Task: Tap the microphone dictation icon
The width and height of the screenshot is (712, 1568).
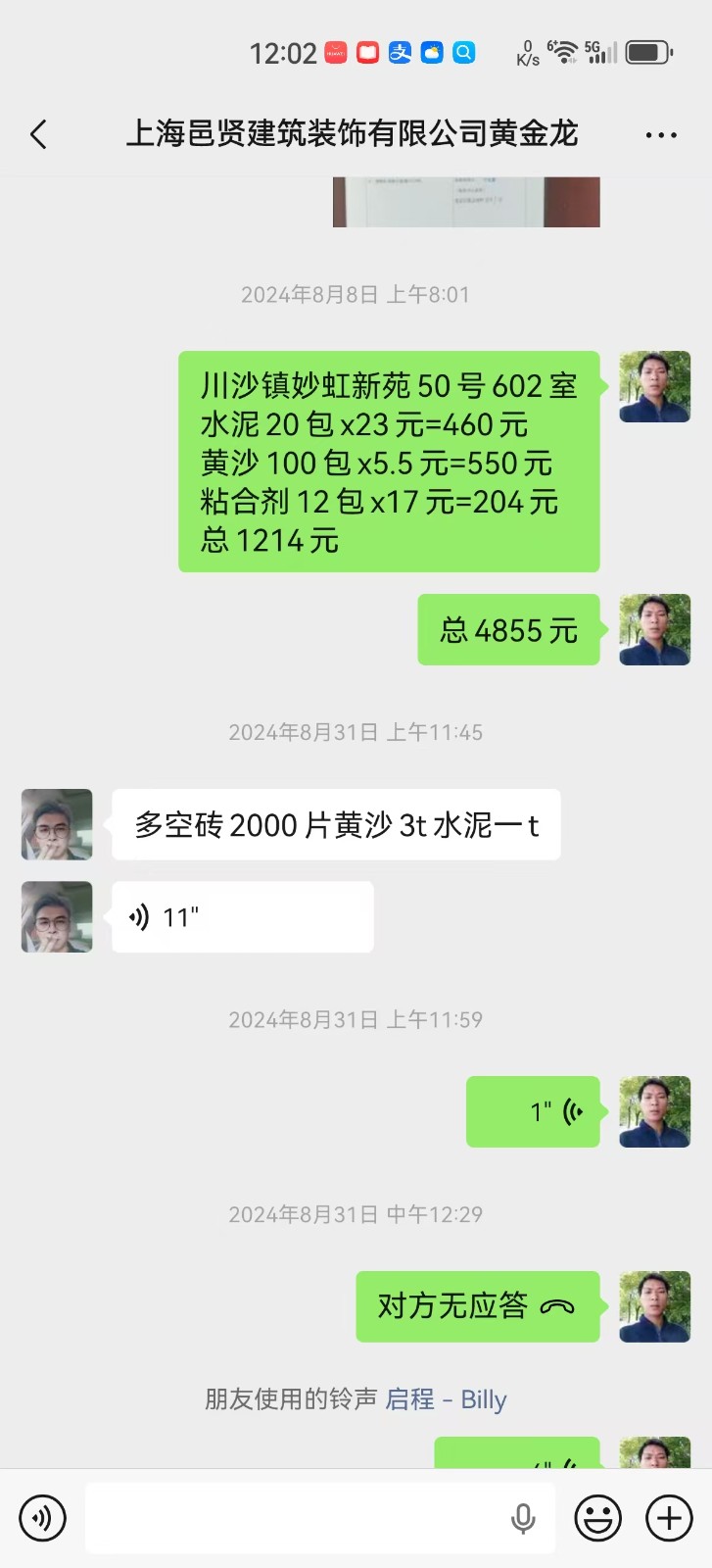Action: [x=523, y=1519]
